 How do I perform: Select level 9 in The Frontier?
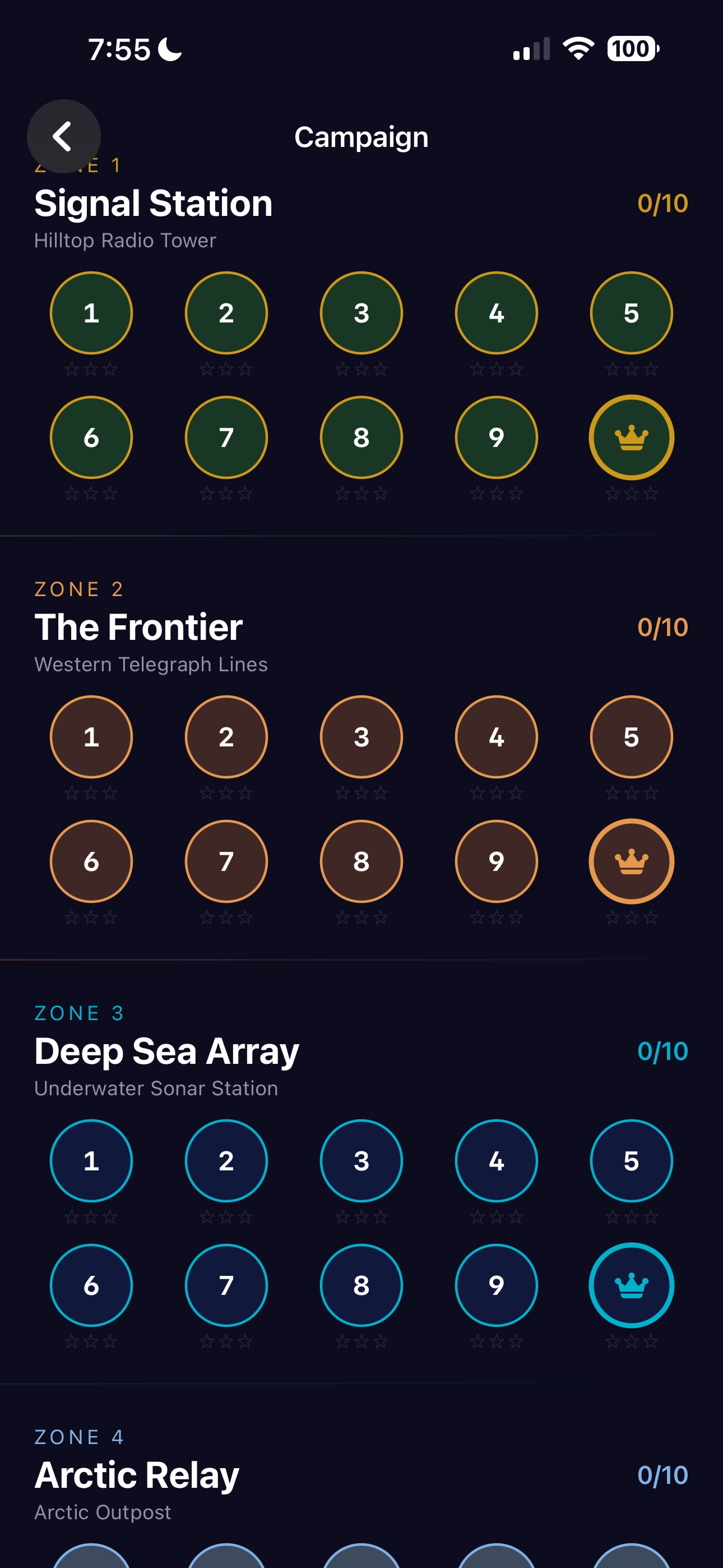click(496, 861)
